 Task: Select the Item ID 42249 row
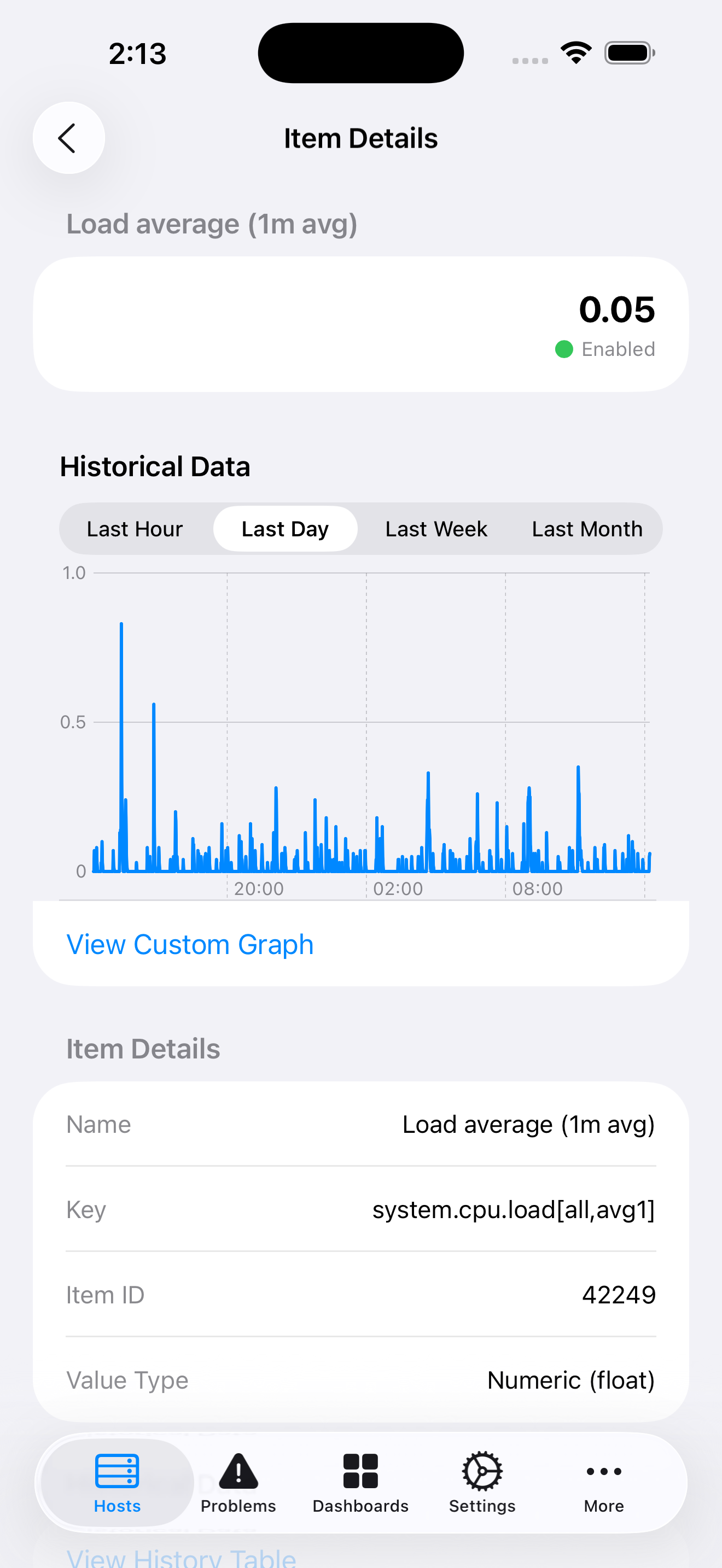click(x=360, y=1295)
